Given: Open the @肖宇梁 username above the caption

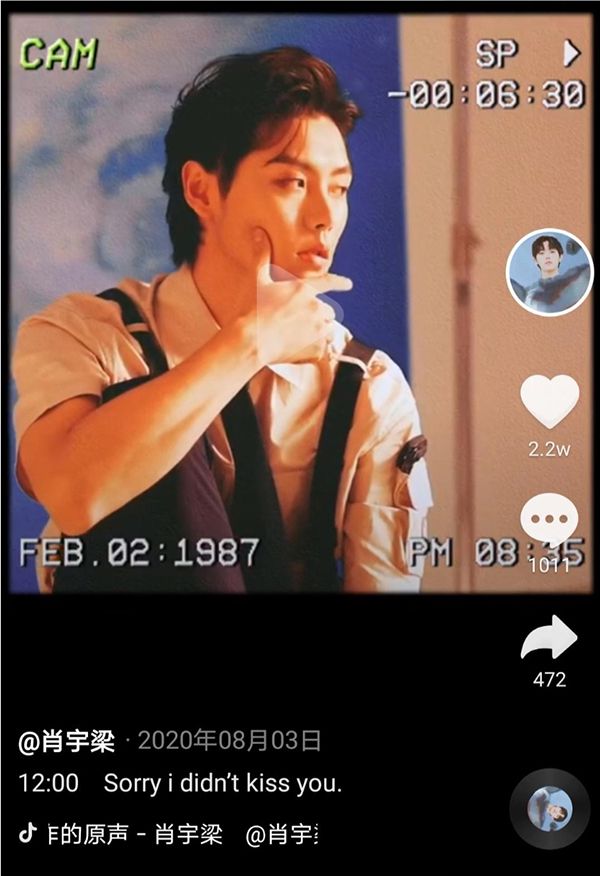Looking at the screenshot, I should click(x=67, y=741).
